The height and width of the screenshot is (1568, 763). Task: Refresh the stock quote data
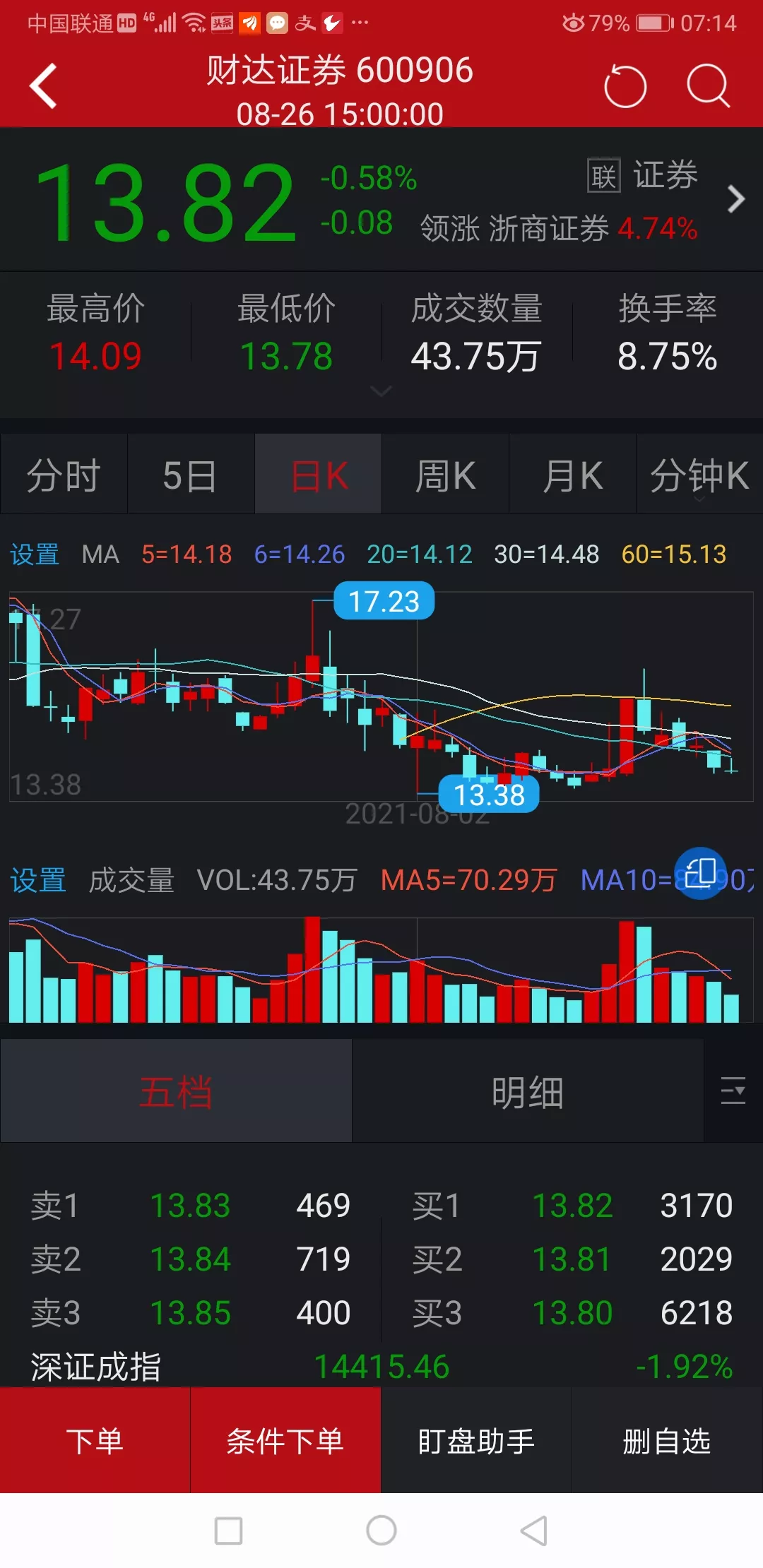[x=625, y=86]
